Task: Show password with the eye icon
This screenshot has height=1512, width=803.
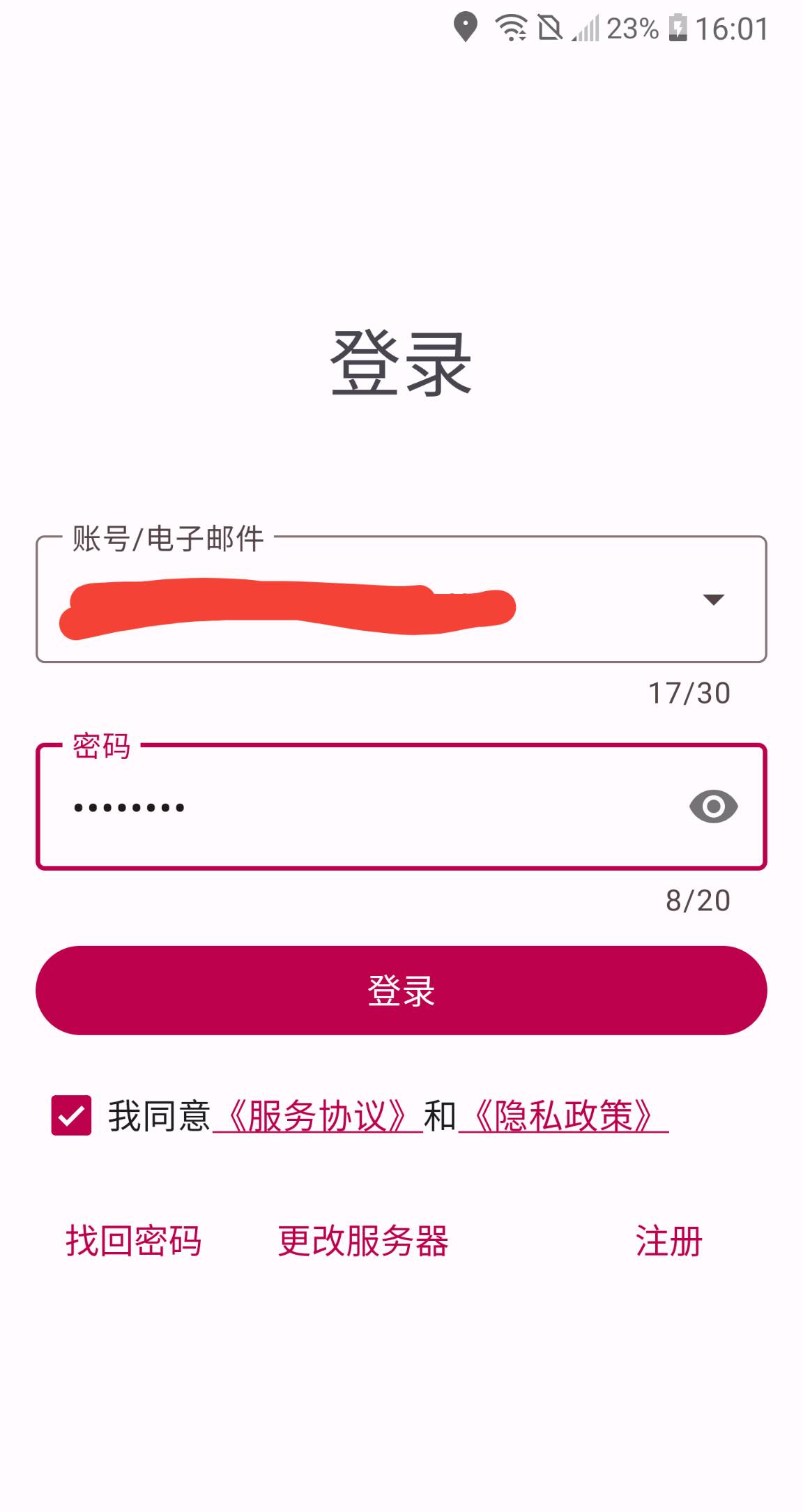Action: [x=713, y=807]
